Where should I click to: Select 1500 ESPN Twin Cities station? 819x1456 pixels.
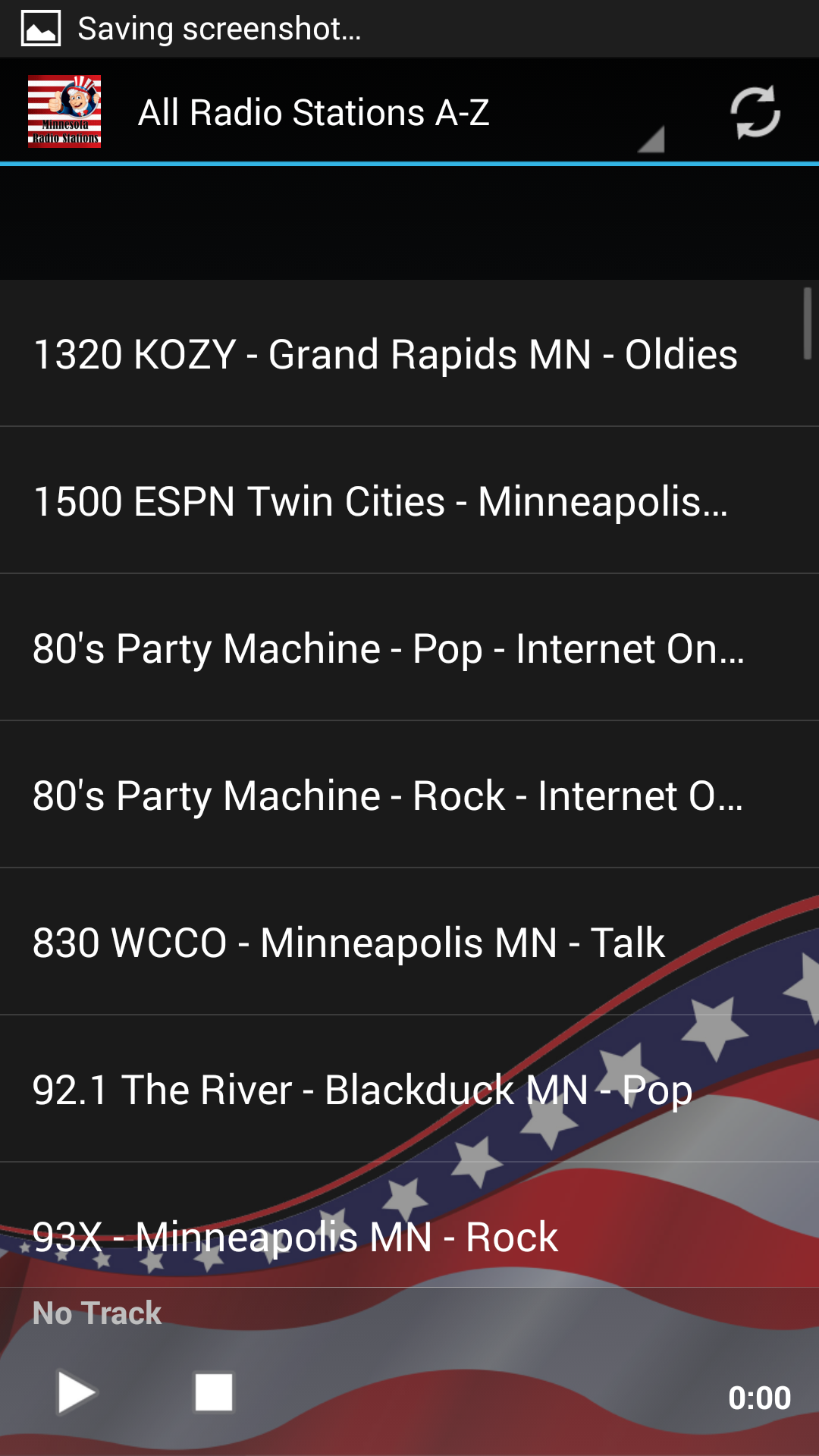pyautogui.click(x=381, y=500)
